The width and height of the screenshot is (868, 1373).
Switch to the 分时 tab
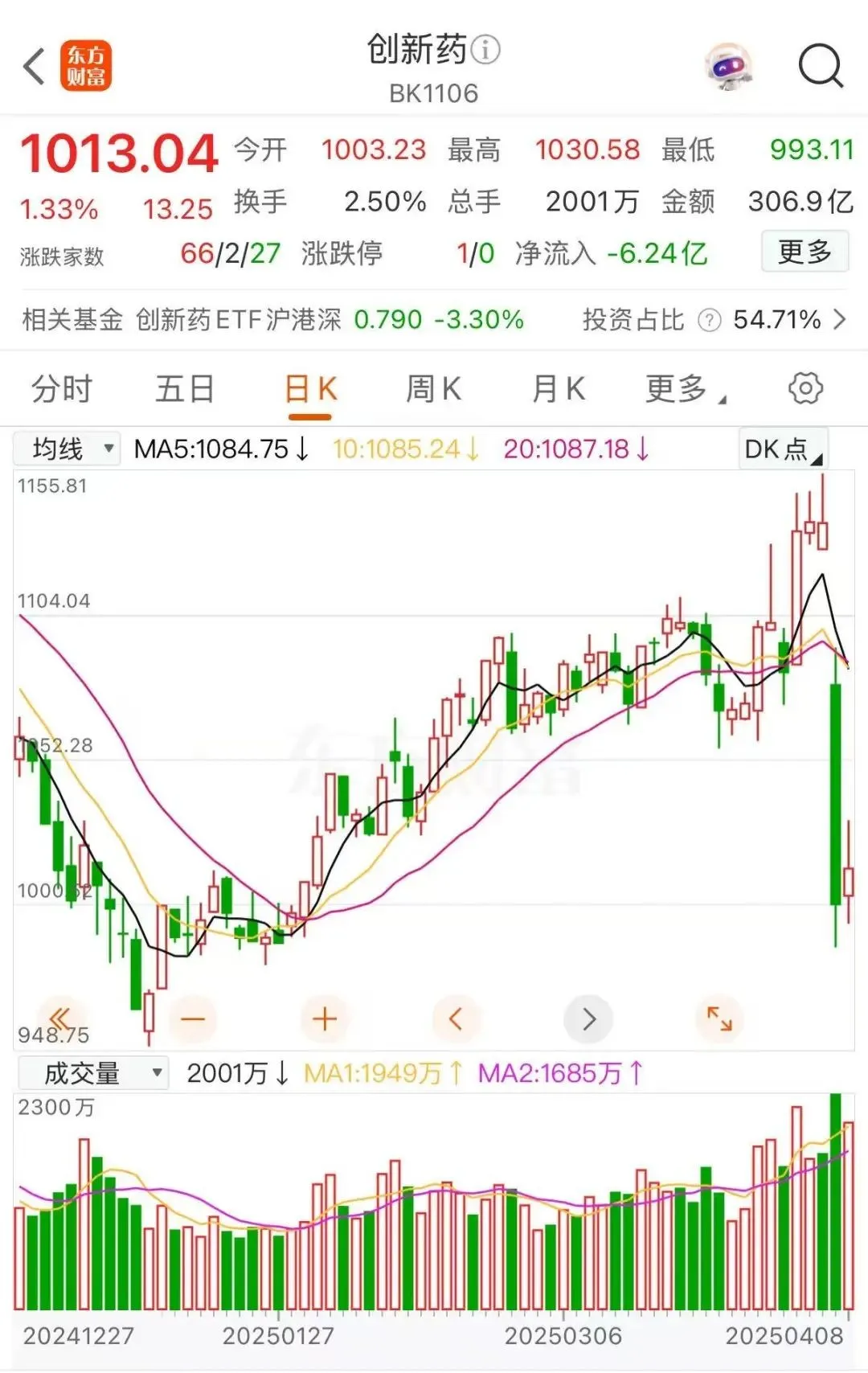pyautogui.click(x=62, y=390)
